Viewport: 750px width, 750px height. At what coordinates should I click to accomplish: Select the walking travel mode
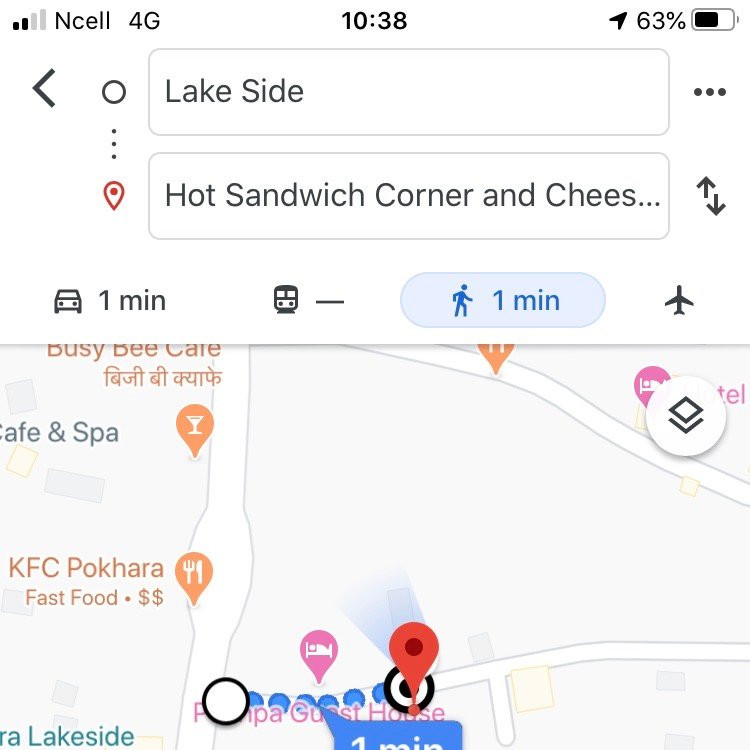pyautogui.click(x=503, y=301)
